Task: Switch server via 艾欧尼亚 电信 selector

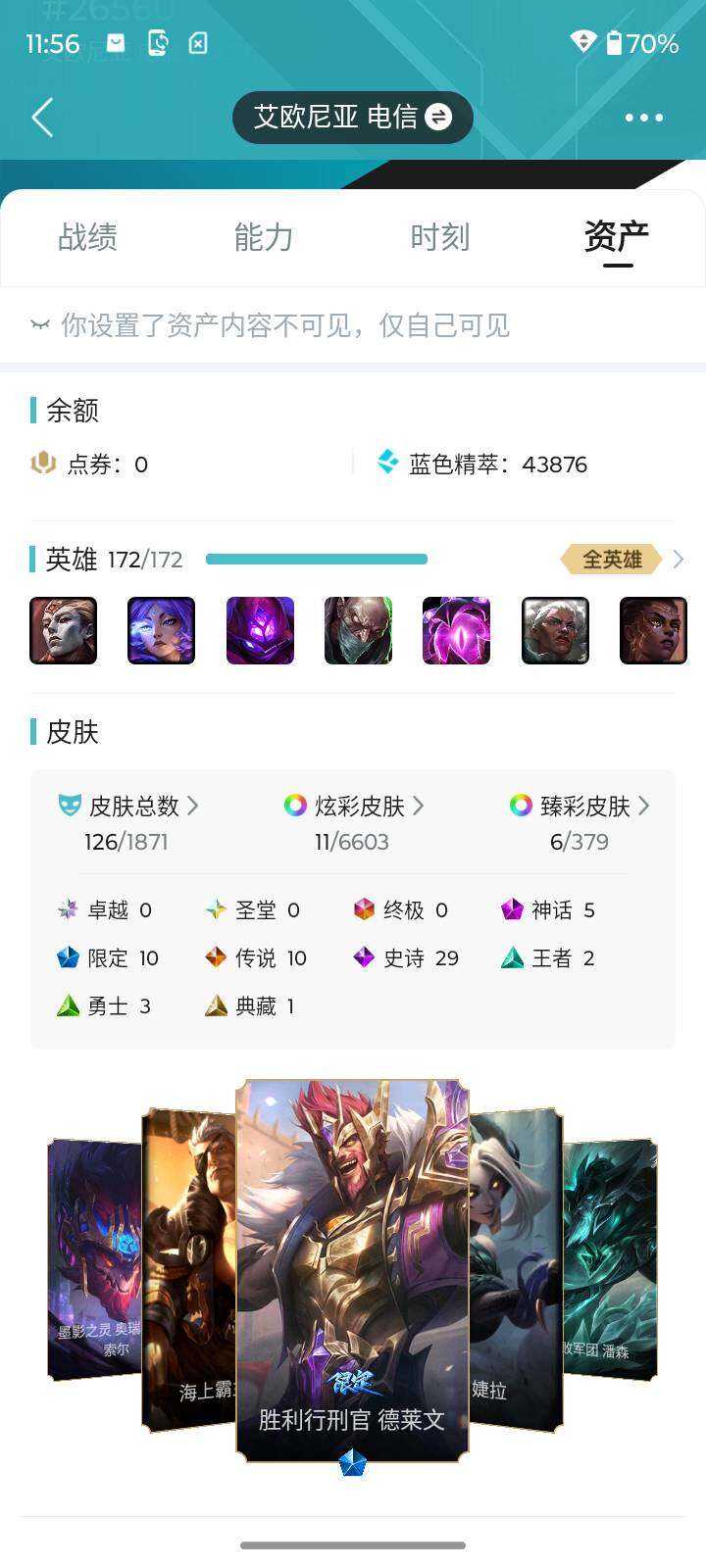Action: pos(352,118)
